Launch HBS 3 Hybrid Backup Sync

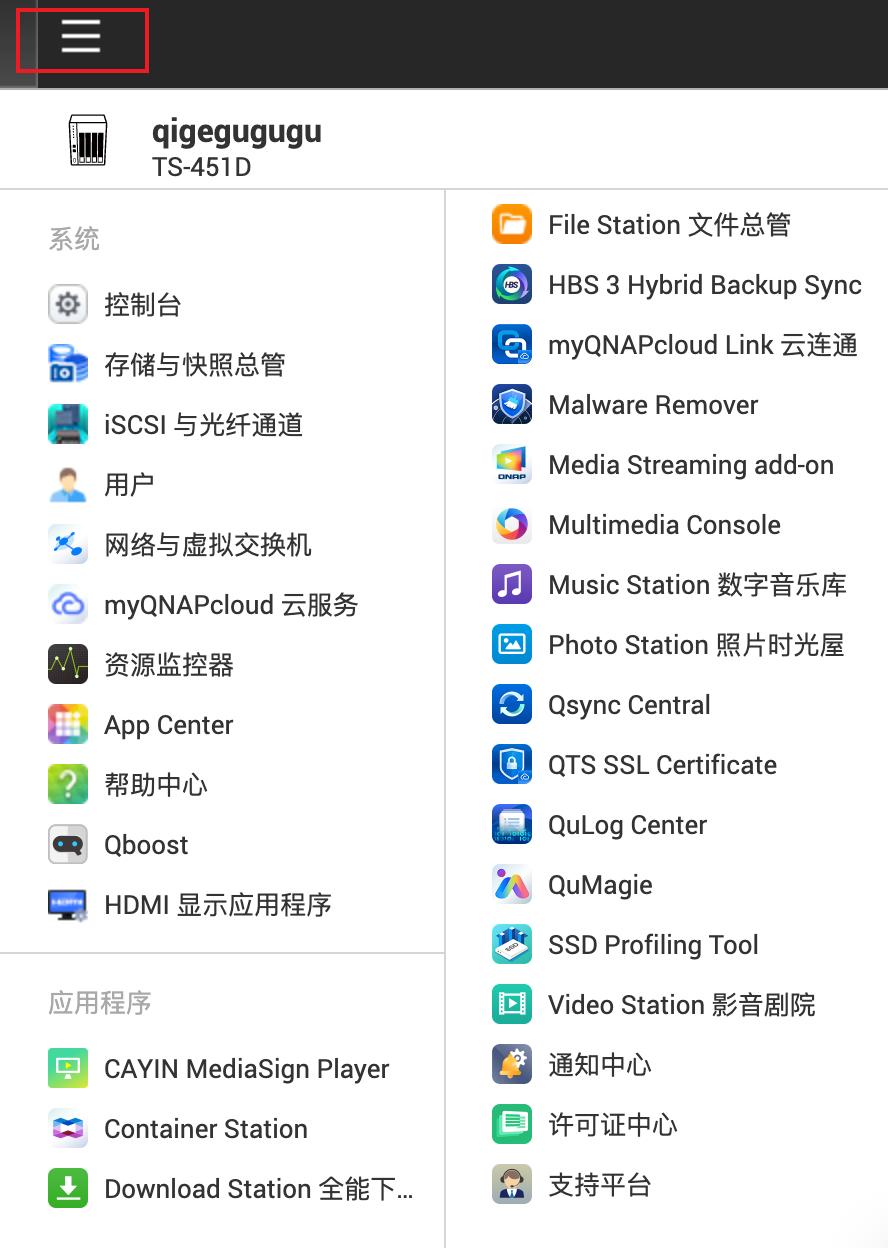[x=705, y=284]
